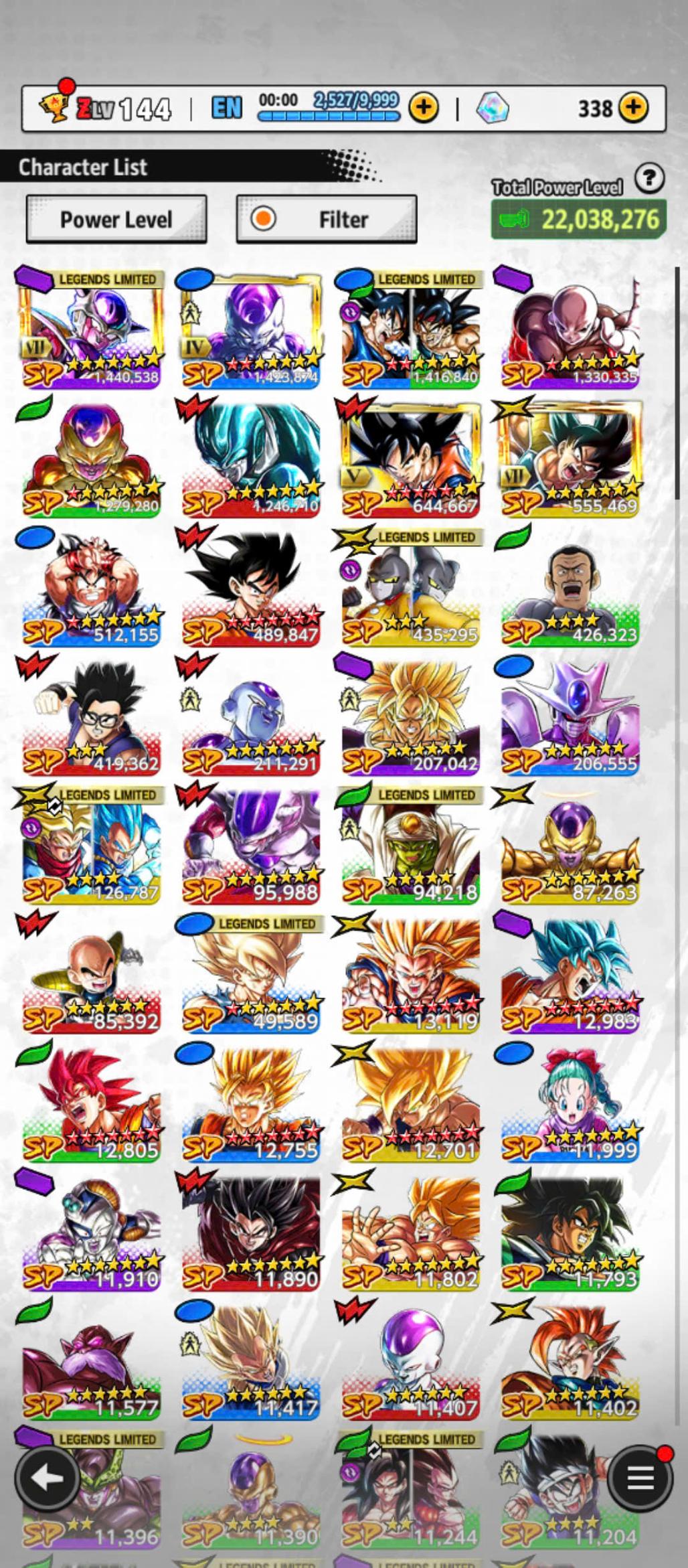The image size is (688, 1568).
Task: Tap the help question mark icon
Action: [x=649, y=179]
